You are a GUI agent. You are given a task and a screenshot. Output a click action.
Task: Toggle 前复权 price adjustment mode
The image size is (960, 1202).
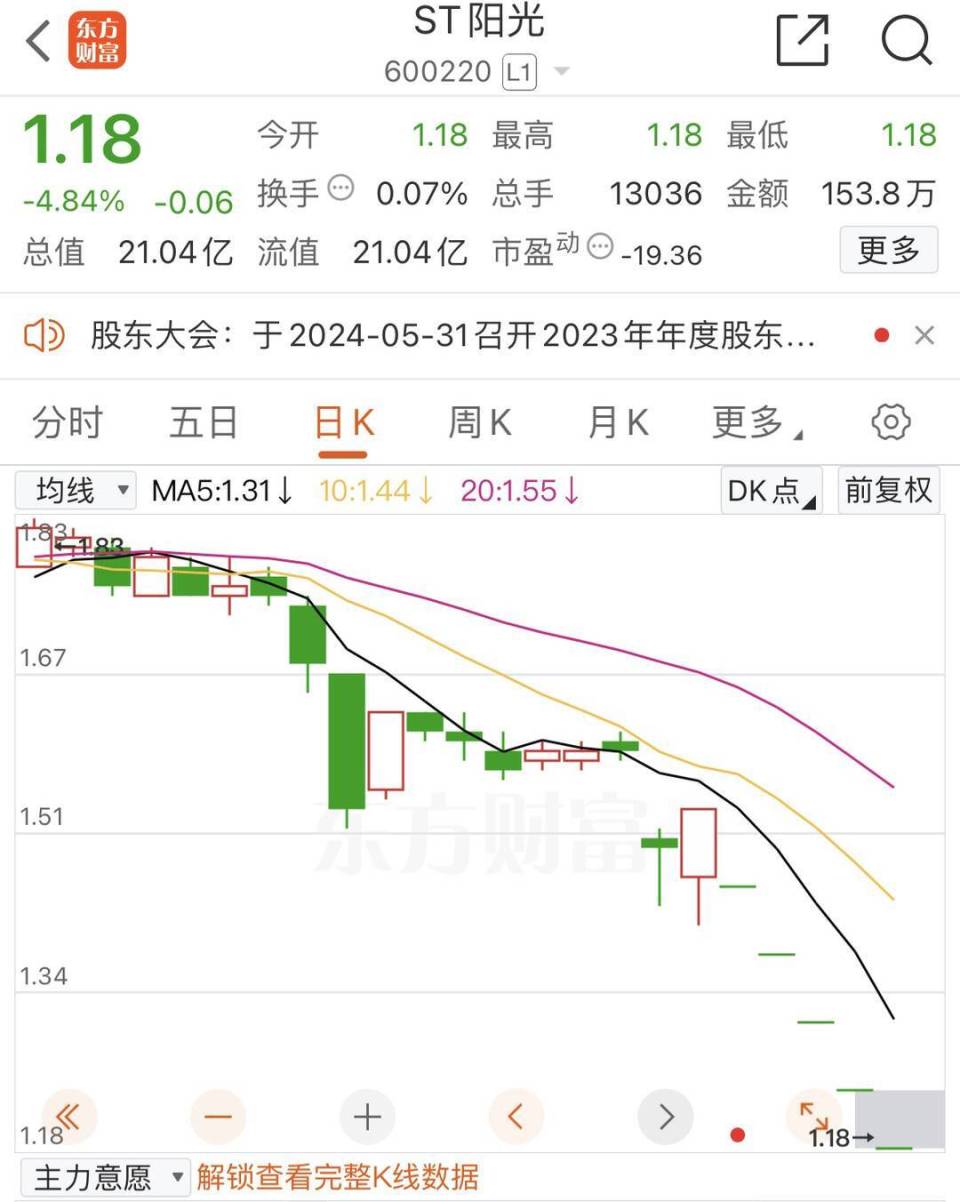click(x=888, y=490)
